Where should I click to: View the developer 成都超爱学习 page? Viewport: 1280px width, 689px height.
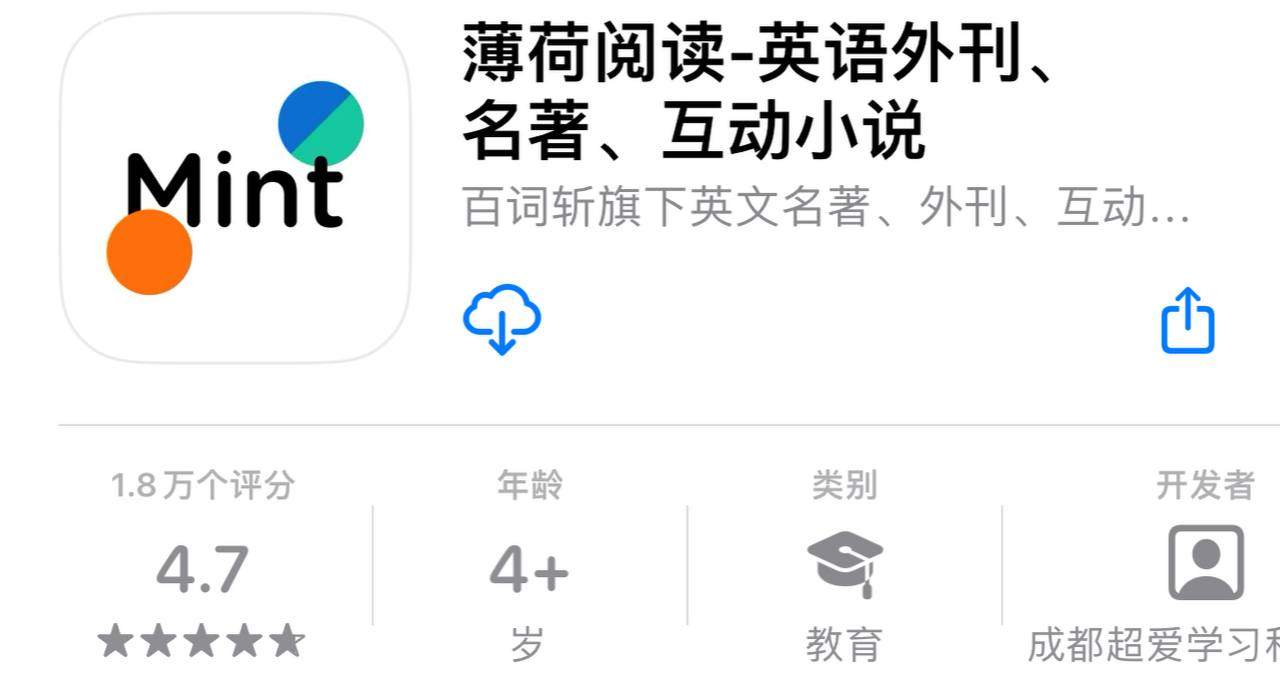[x=1205, y=570]
